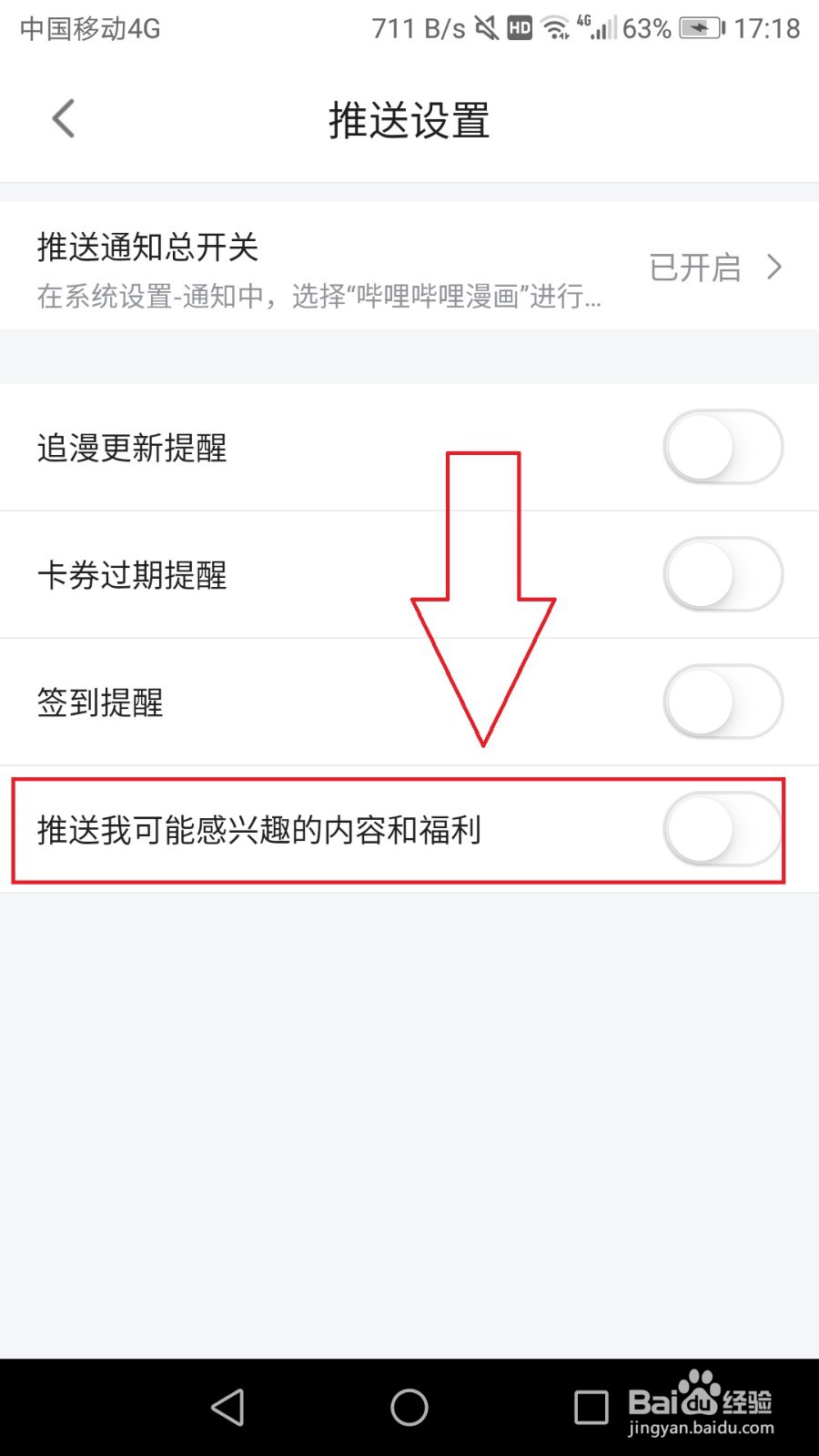The height and width of the screenshot is (1456, 819).
Task: Tap the back arrow to exit push settings
Action: (x=62, y=118)
